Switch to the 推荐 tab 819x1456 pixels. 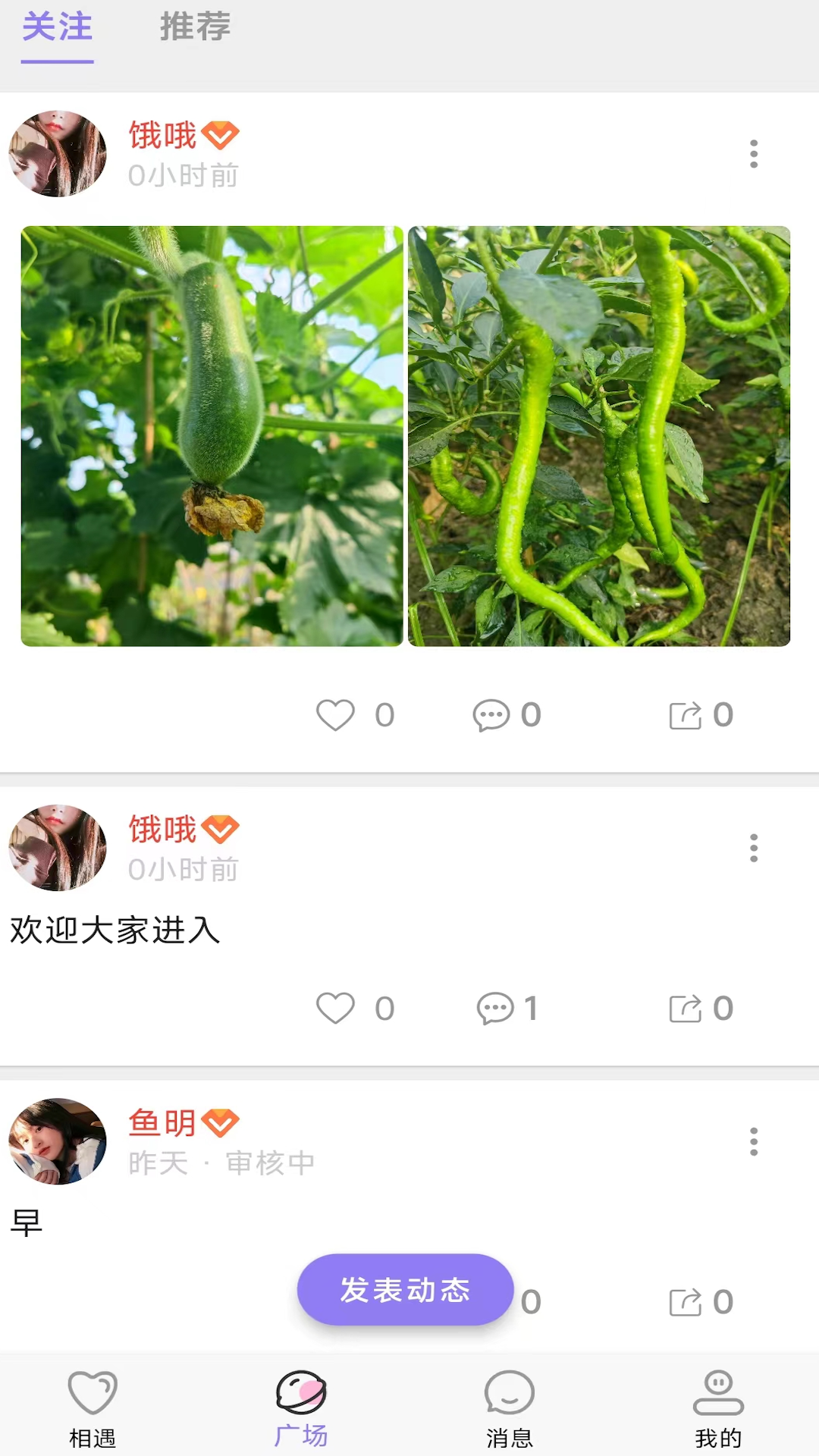tap(195, 27)
